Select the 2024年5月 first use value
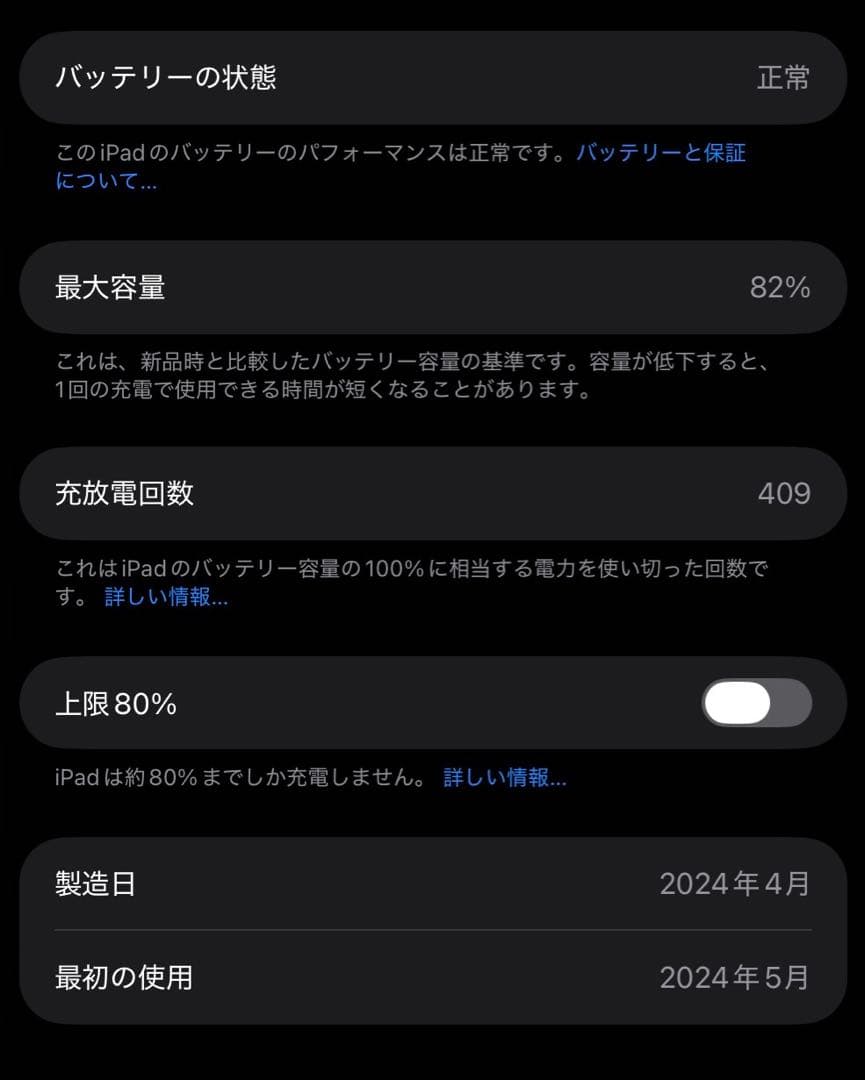Viewport: 865px width, 1080px height. pos(736,978)
